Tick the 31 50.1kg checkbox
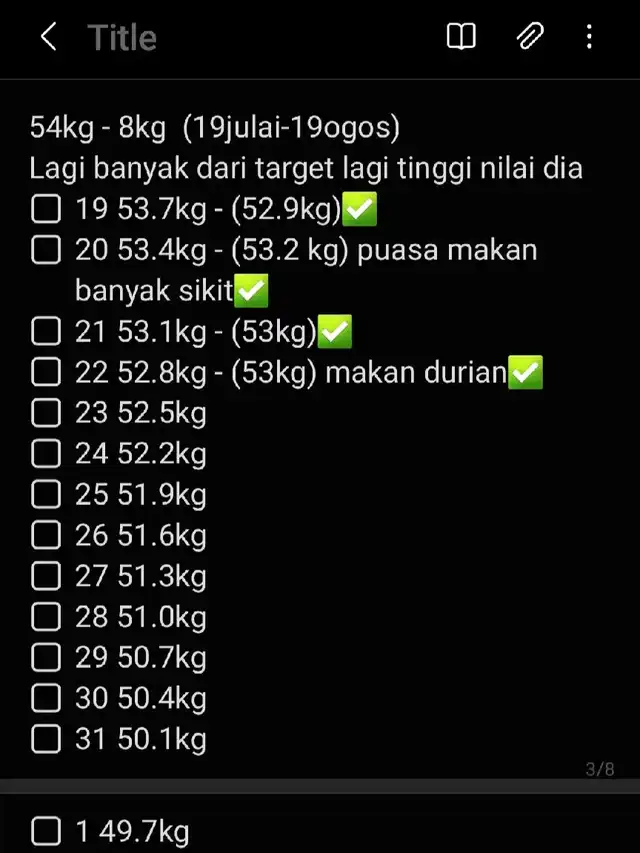Image resolution: width=640 pixels, height=853 pixels. pyautogui.click(x=46, y=739)
